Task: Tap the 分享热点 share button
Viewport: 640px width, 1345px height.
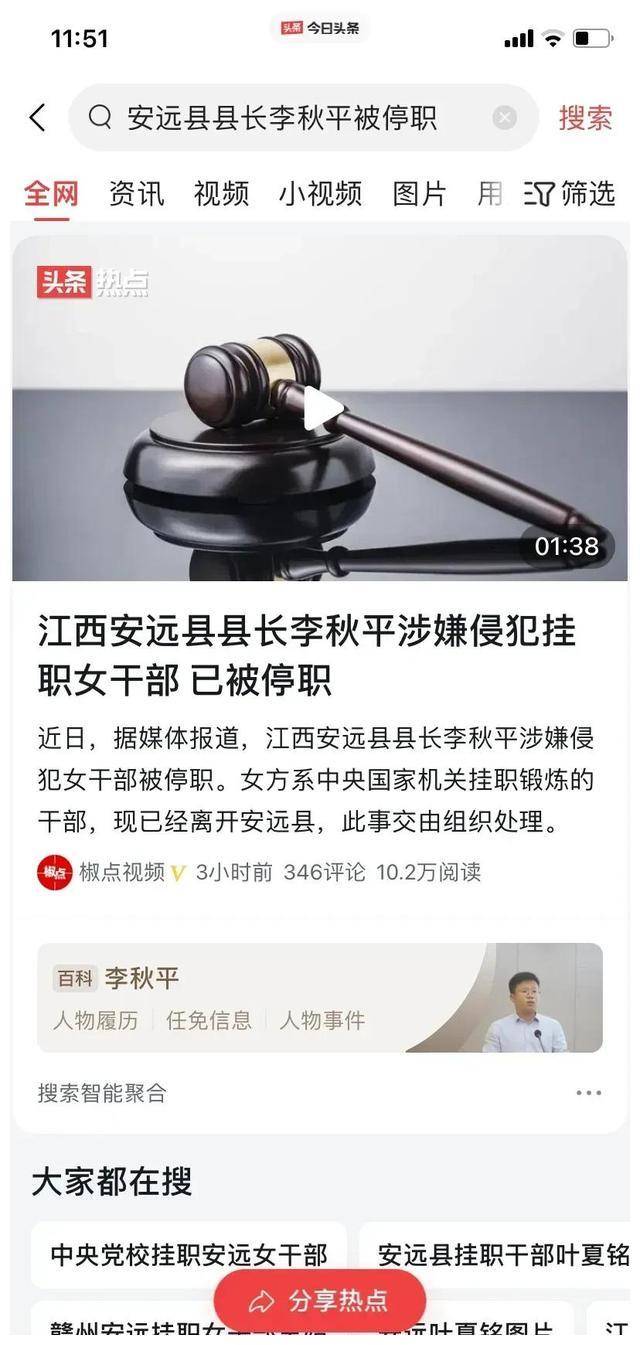Action: 320,1301
